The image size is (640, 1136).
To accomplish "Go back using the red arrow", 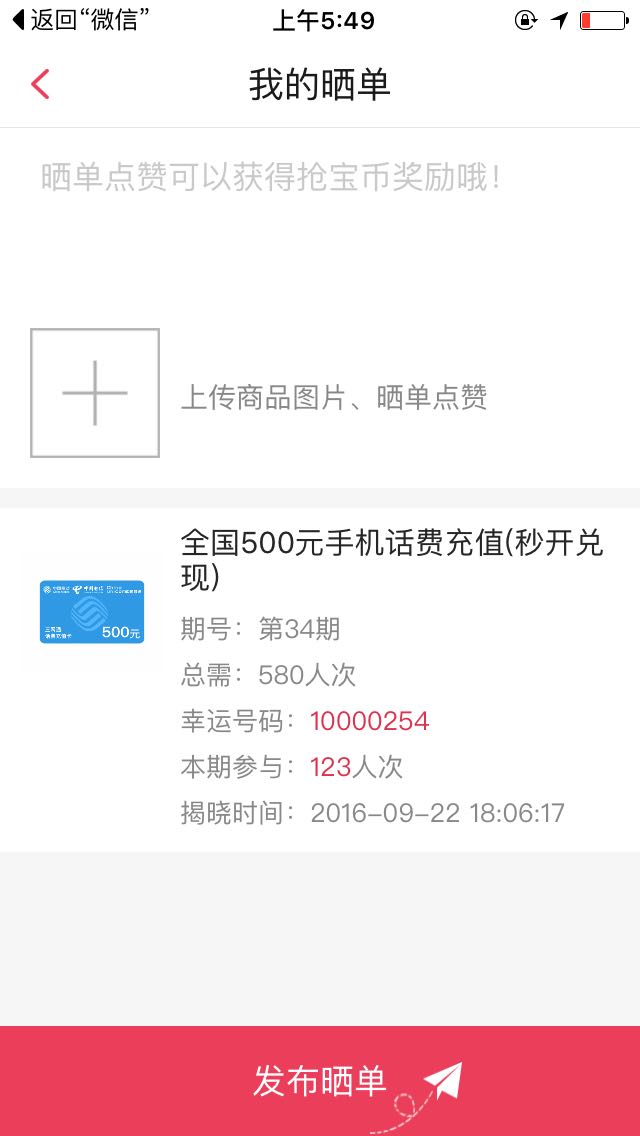I will coord(41,84).
